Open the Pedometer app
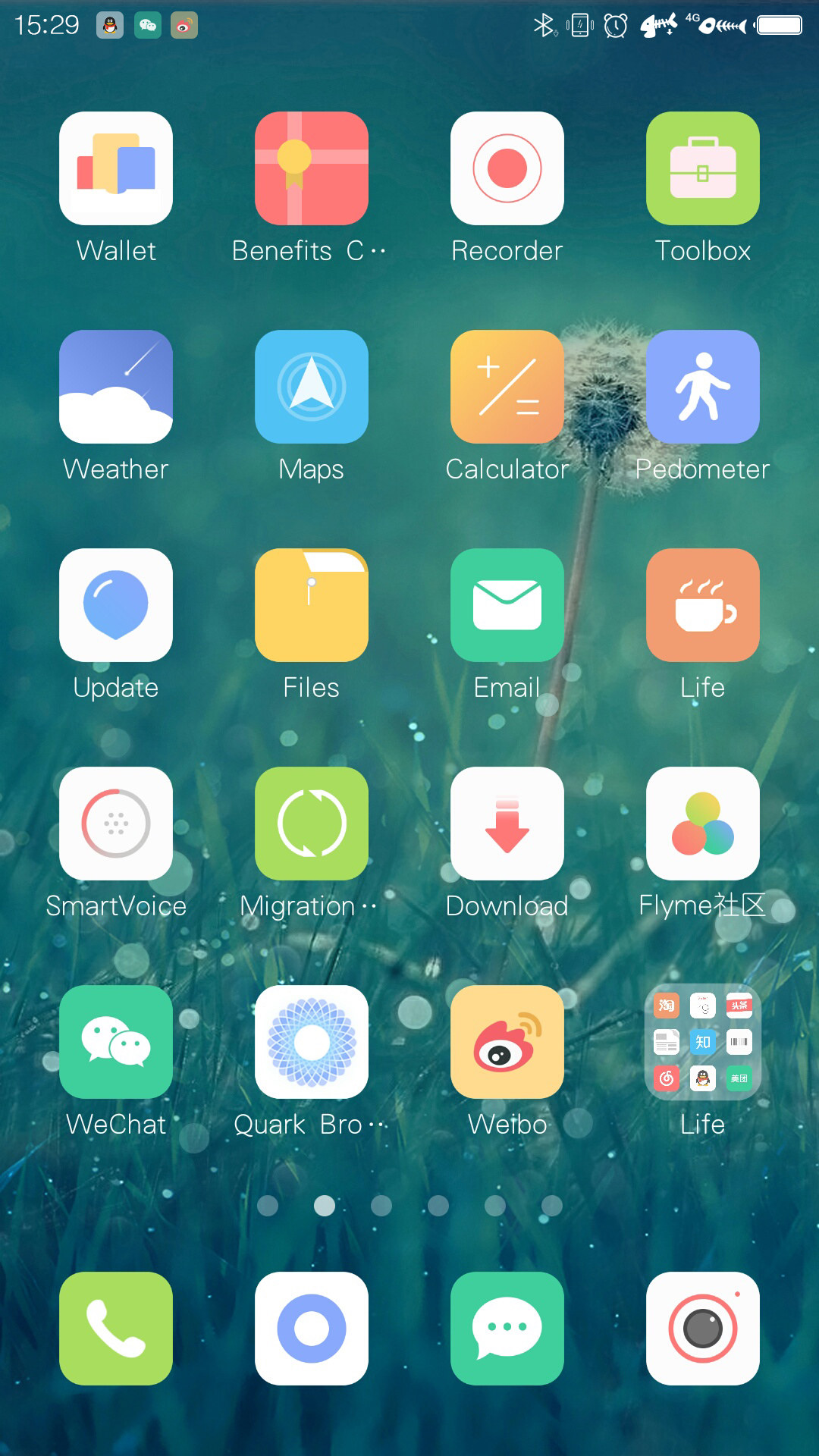This screenshot has width=819, height=1456. pyautogui.click(x=703, y=387)
